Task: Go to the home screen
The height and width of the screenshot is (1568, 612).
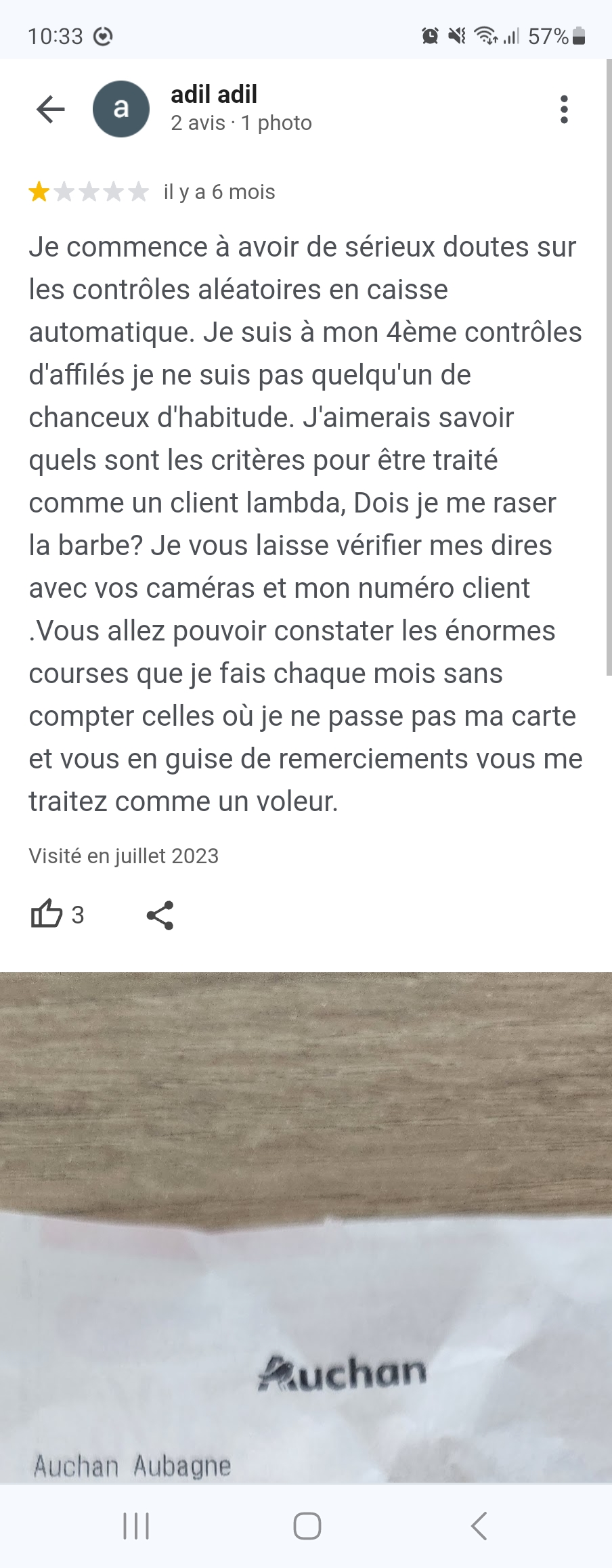Action: pyautogui.click(x=307, y=1526)
